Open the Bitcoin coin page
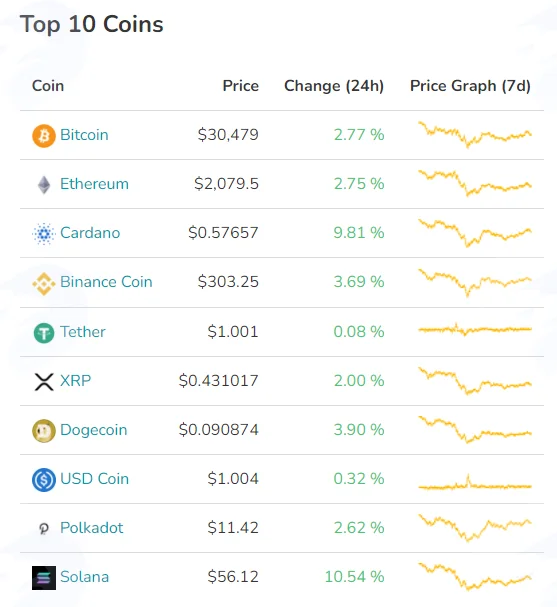Viewport: 557px width, 607px height. [84, 135]
